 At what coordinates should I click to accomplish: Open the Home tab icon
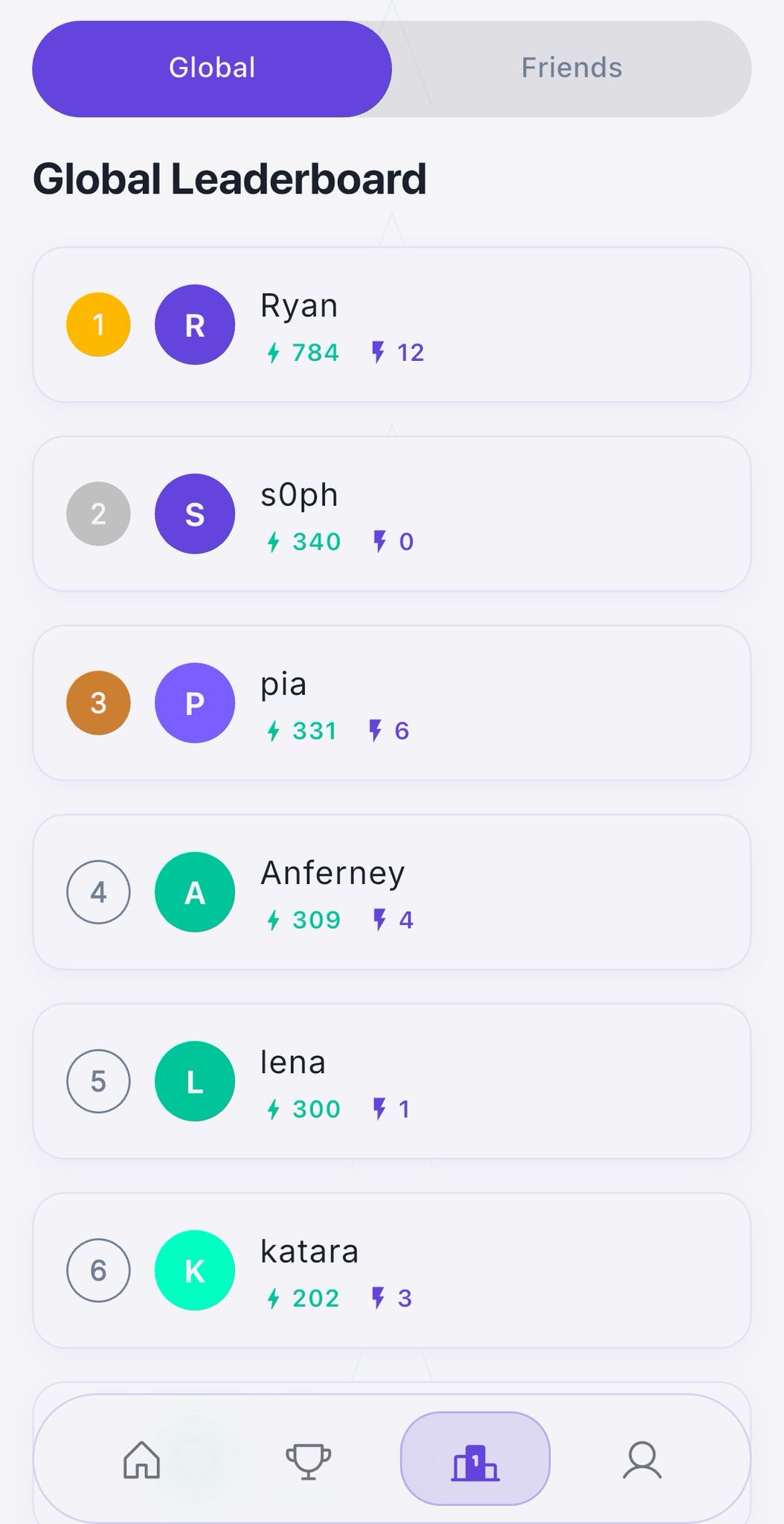coord(141,1459)
